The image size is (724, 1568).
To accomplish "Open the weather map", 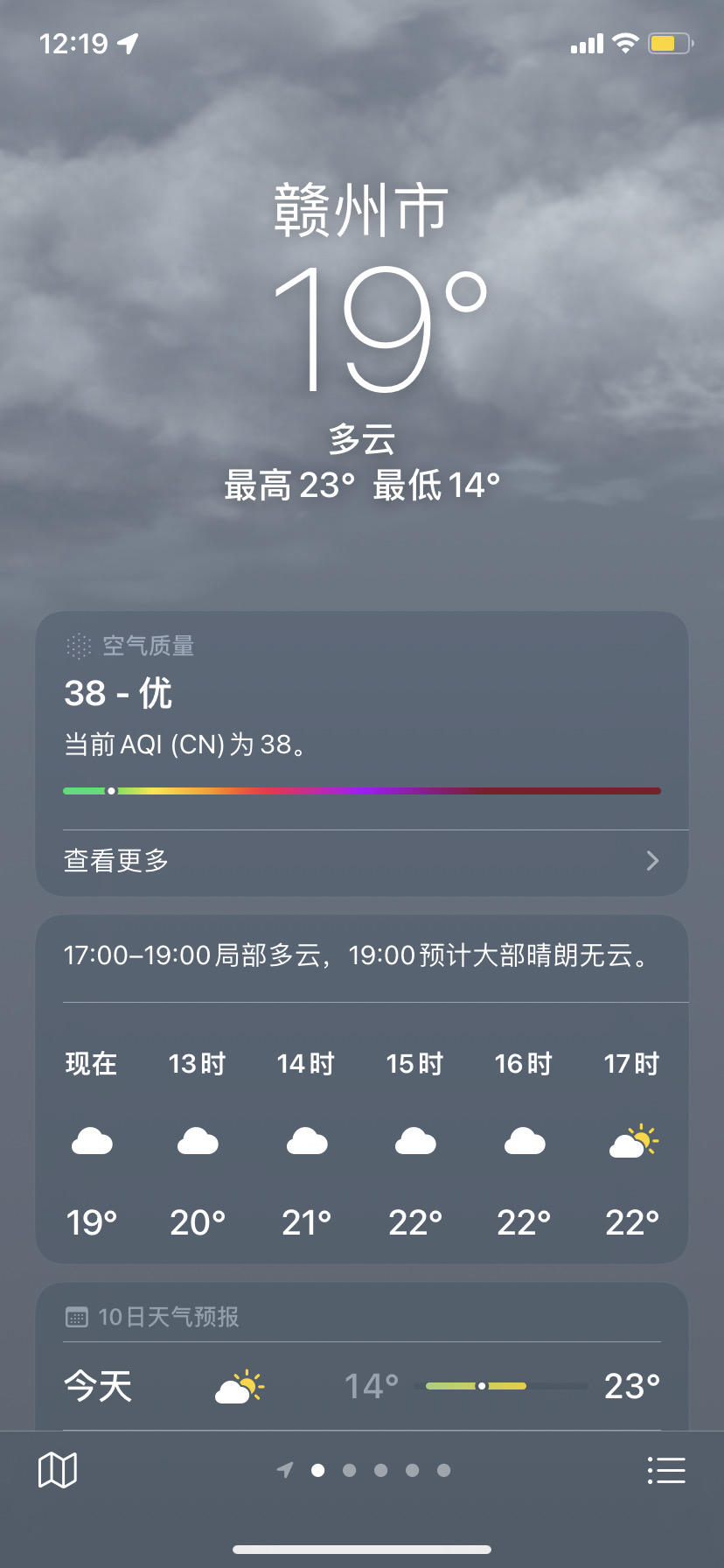I will coord(58,1470).
